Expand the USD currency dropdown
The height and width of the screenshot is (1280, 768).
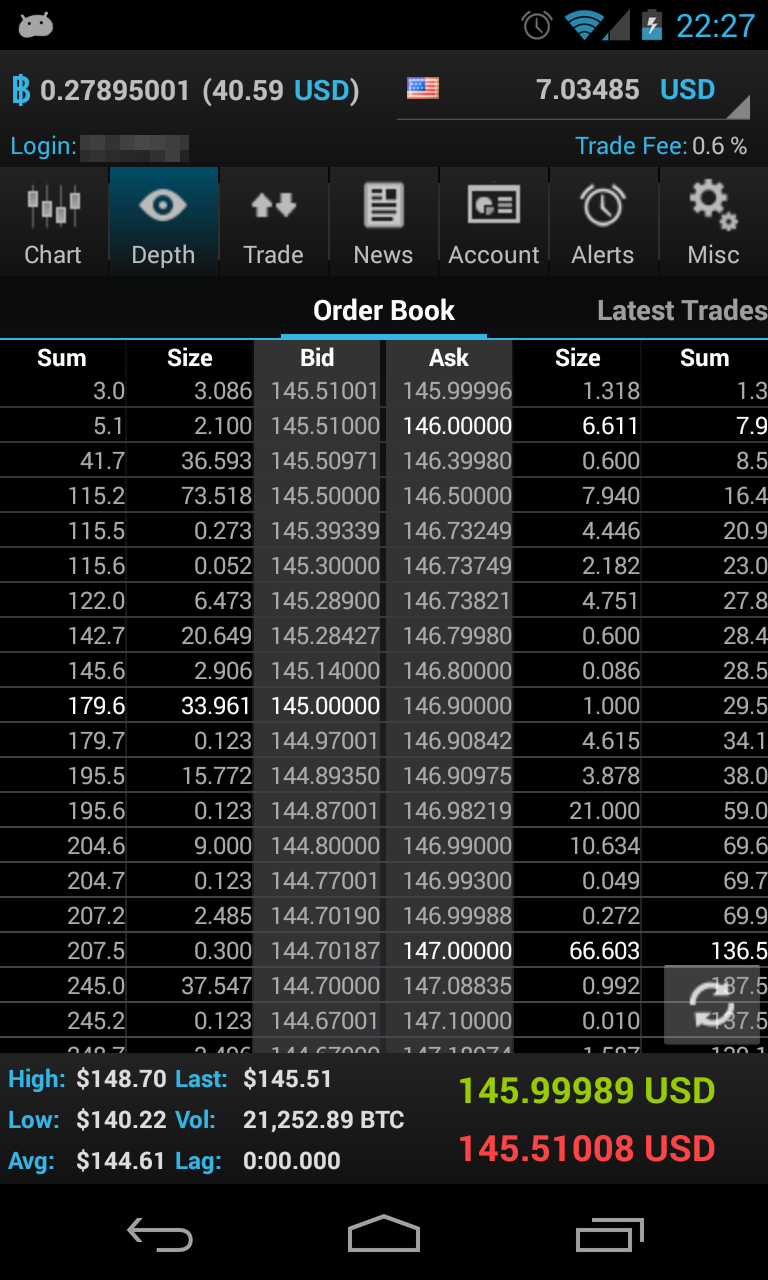pos(574,91)
